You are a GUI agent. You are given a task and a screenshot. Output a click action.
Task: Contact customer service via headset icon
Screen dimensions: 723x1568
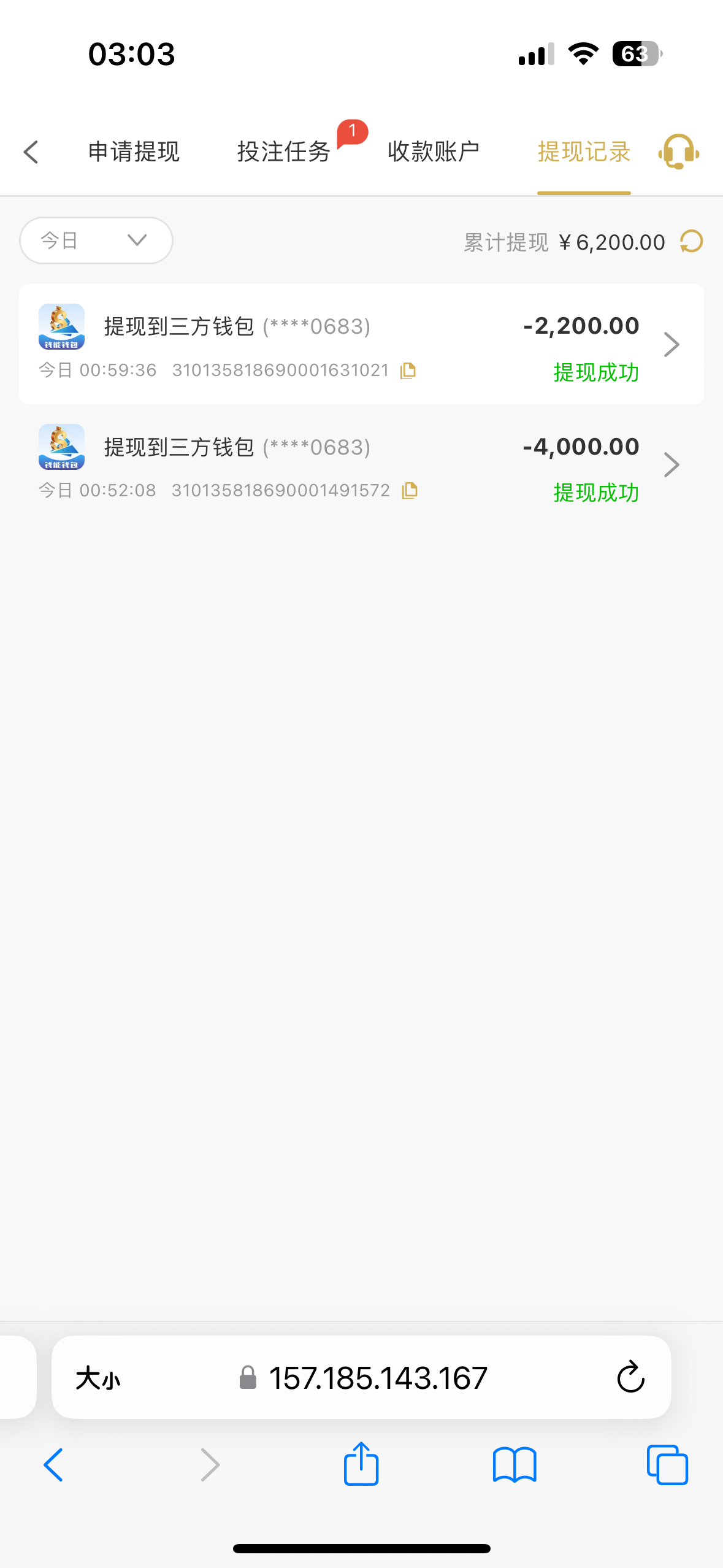click(x=678, y=152)
